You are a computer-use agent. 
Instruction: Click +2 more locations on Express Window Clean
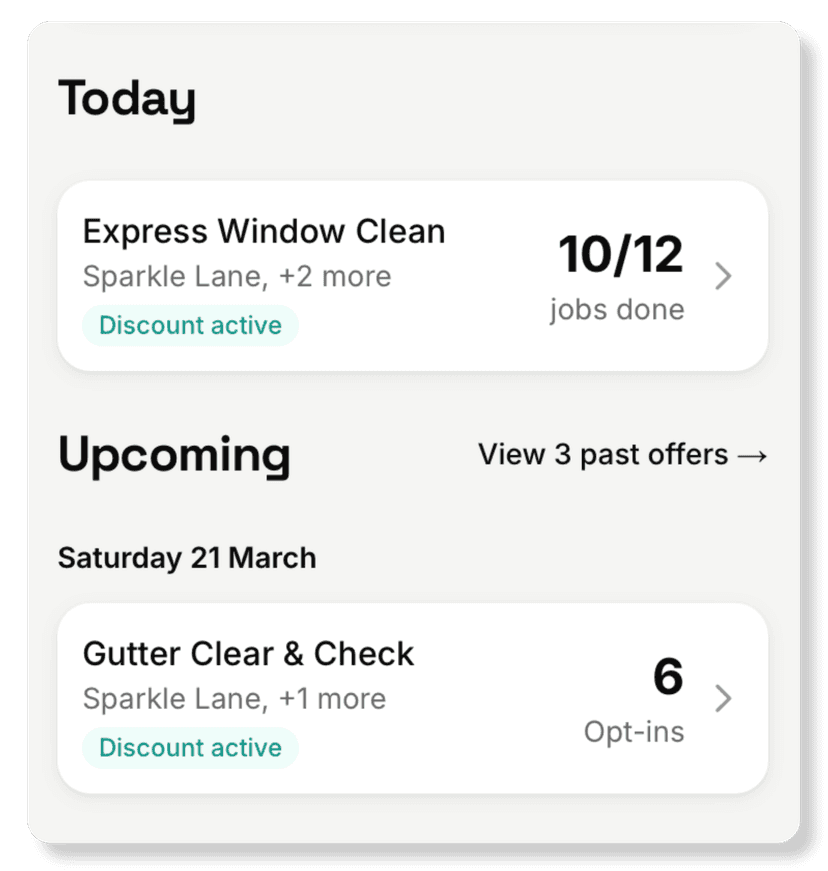coord(335,276)
